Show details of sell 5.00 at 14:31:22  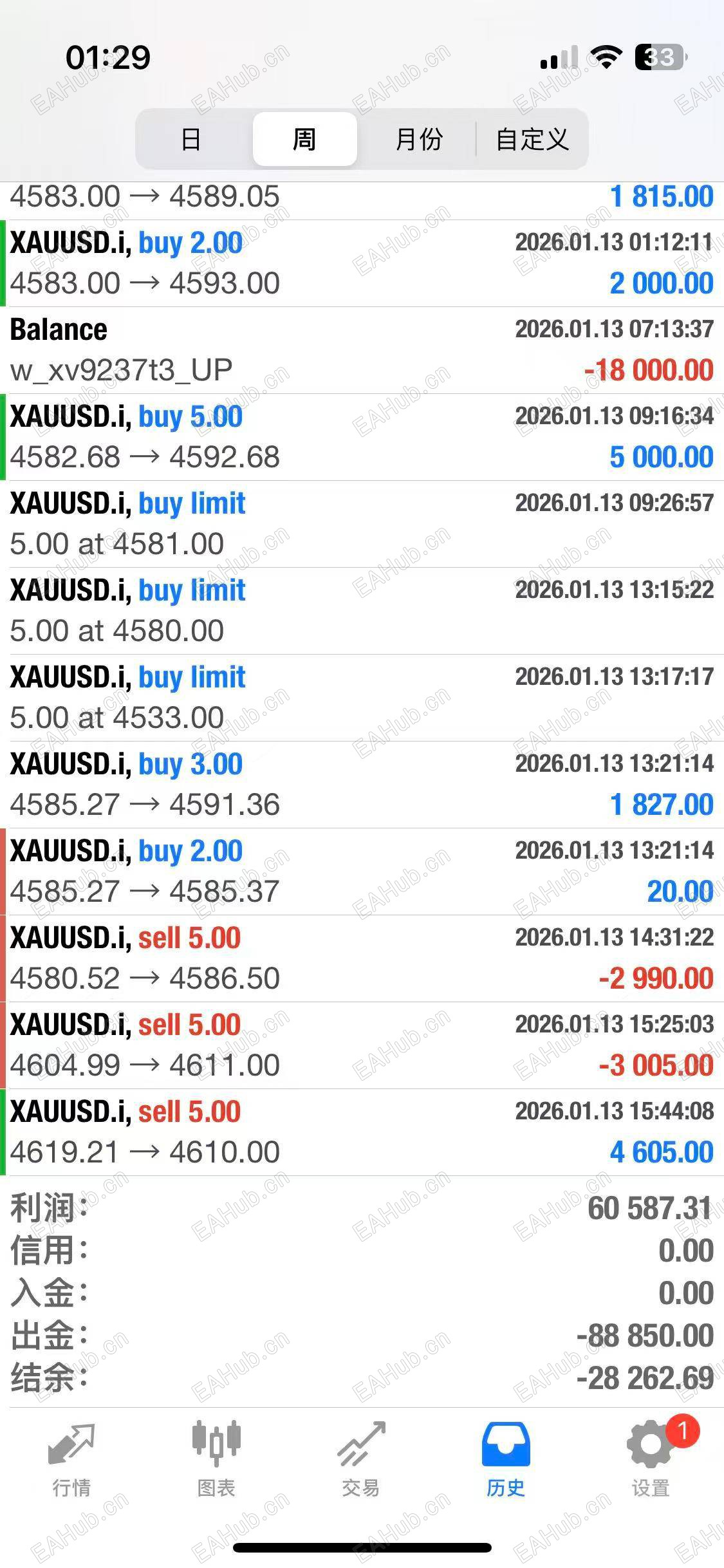tap(362, 958)
